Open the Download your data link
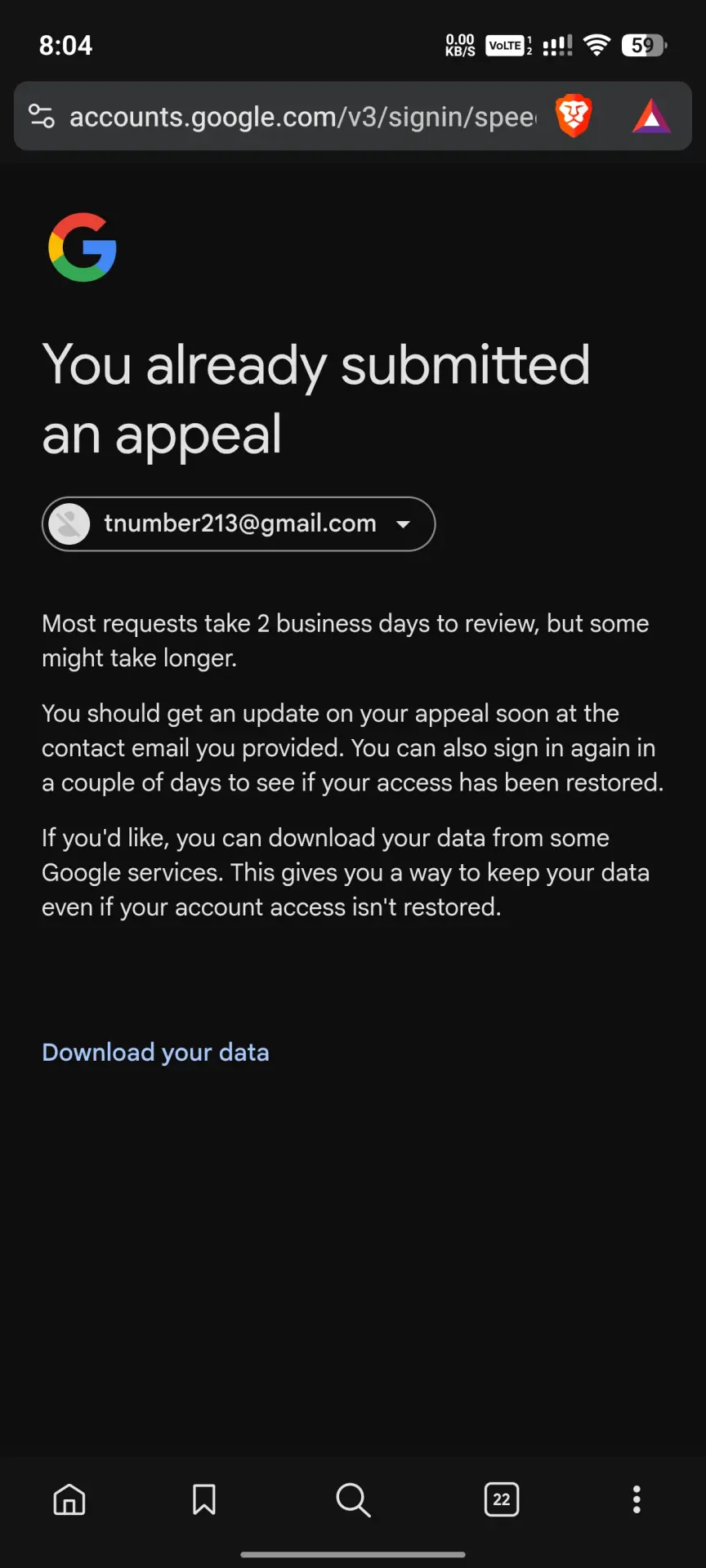The height and width of the screenshot is (1568, 706). 155,1052
